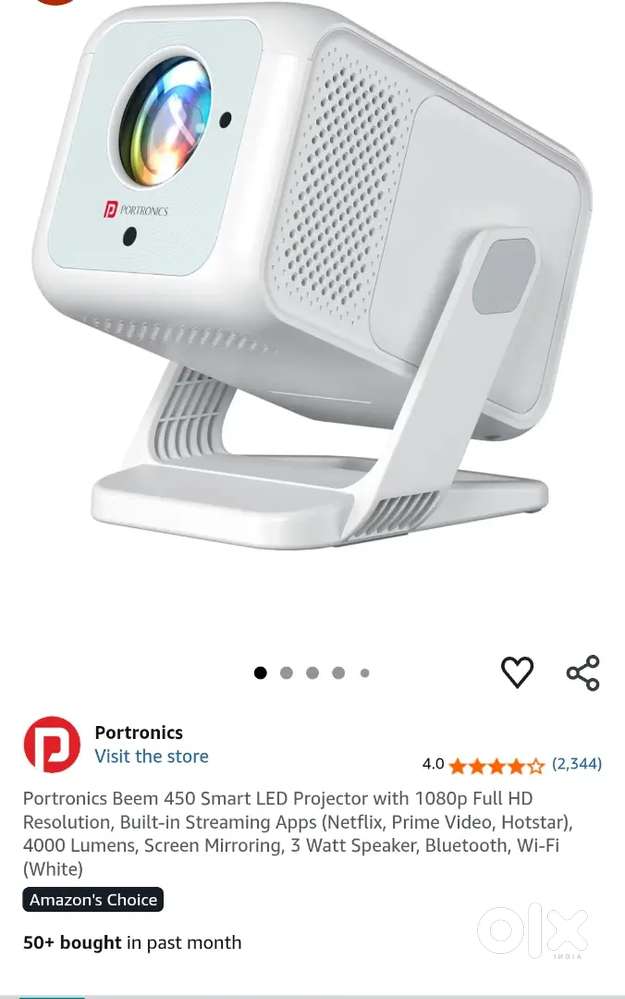Viewport: 625px width, 999px height.
Task: Share this Portronics projector listing
Action: [x=583, y=673]
